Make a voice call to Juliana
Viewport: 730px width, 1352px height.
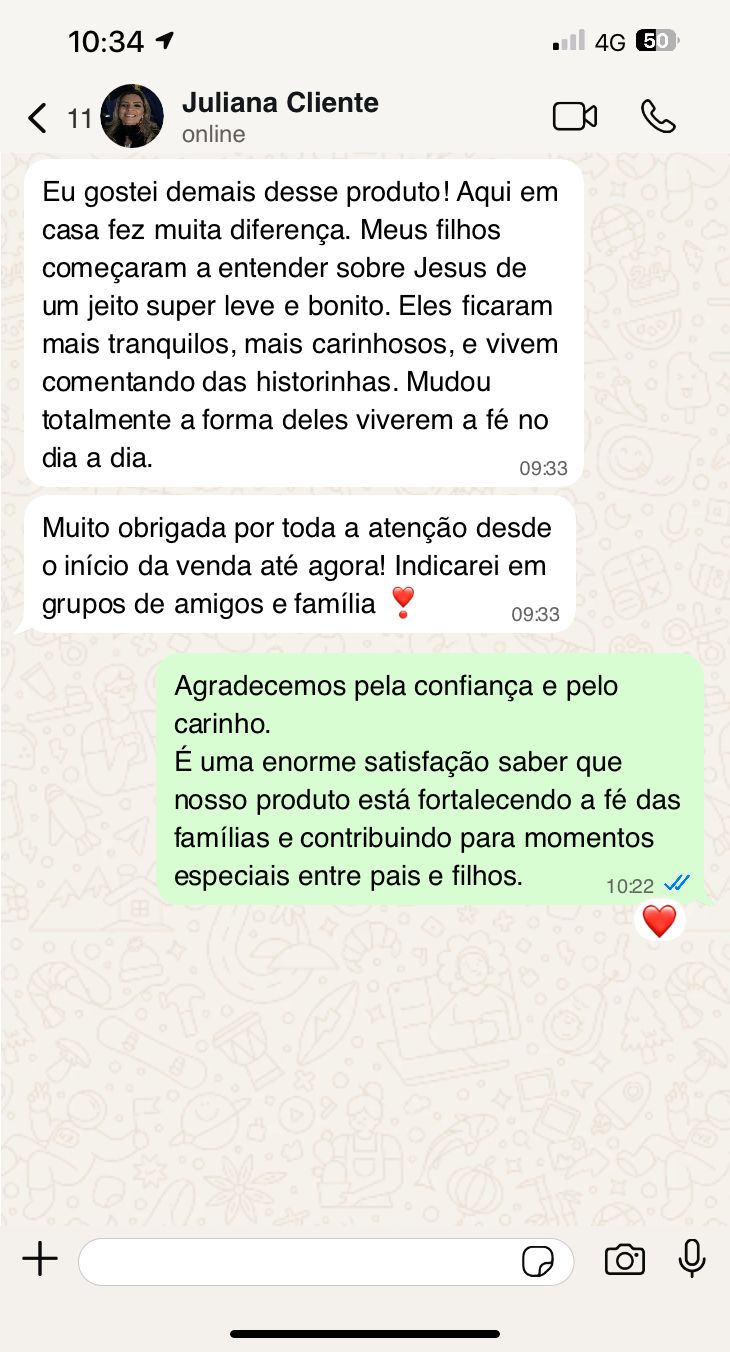[659, 116]
